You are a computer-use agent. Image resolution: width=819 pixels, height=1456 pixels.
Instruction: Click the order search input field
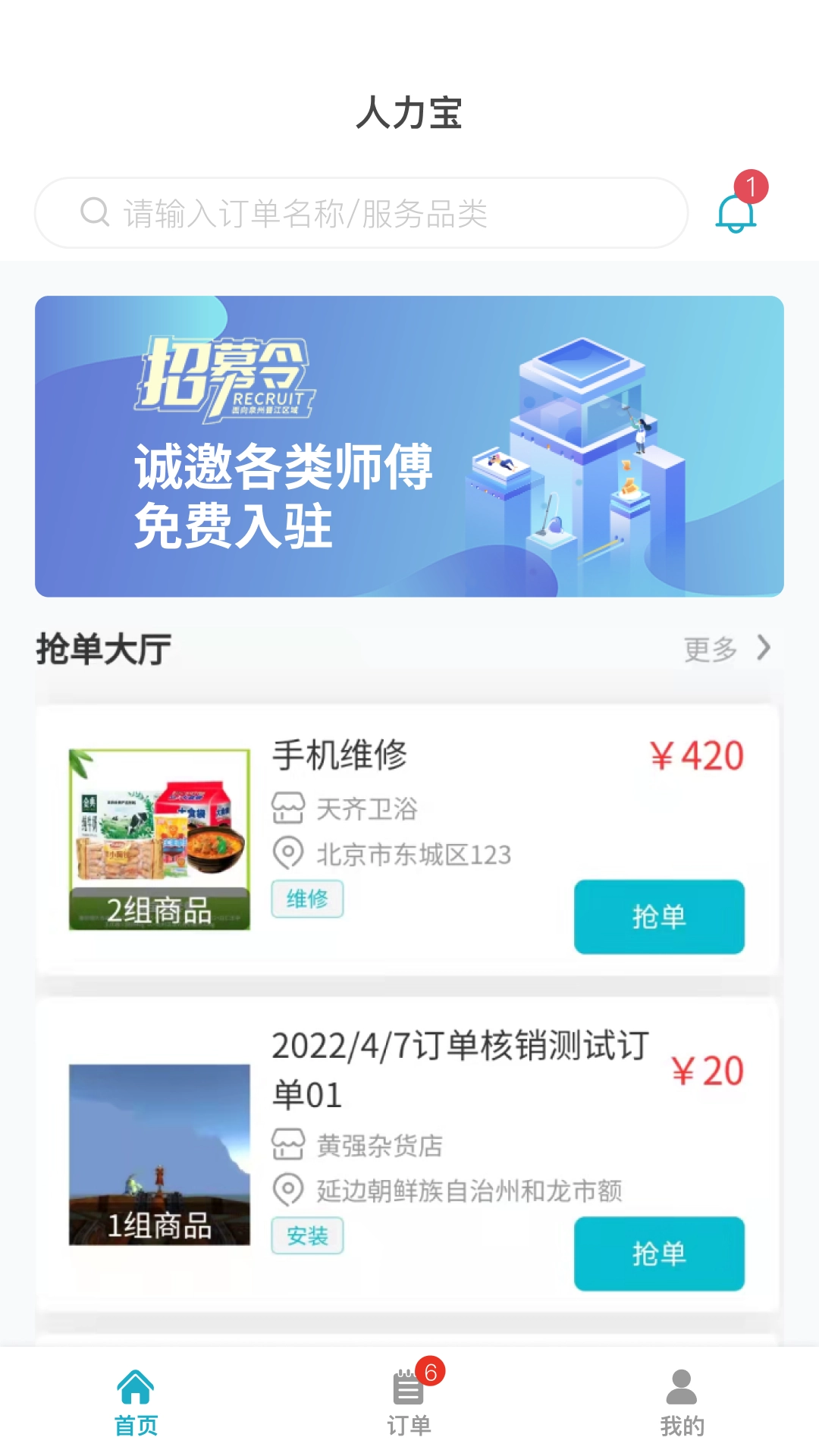tap(364, 212)
